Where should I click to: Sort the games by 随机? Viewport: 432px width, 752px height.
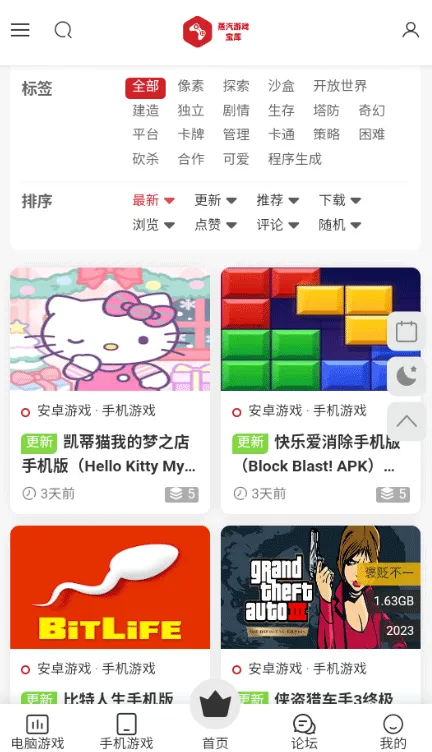point(340,224)
